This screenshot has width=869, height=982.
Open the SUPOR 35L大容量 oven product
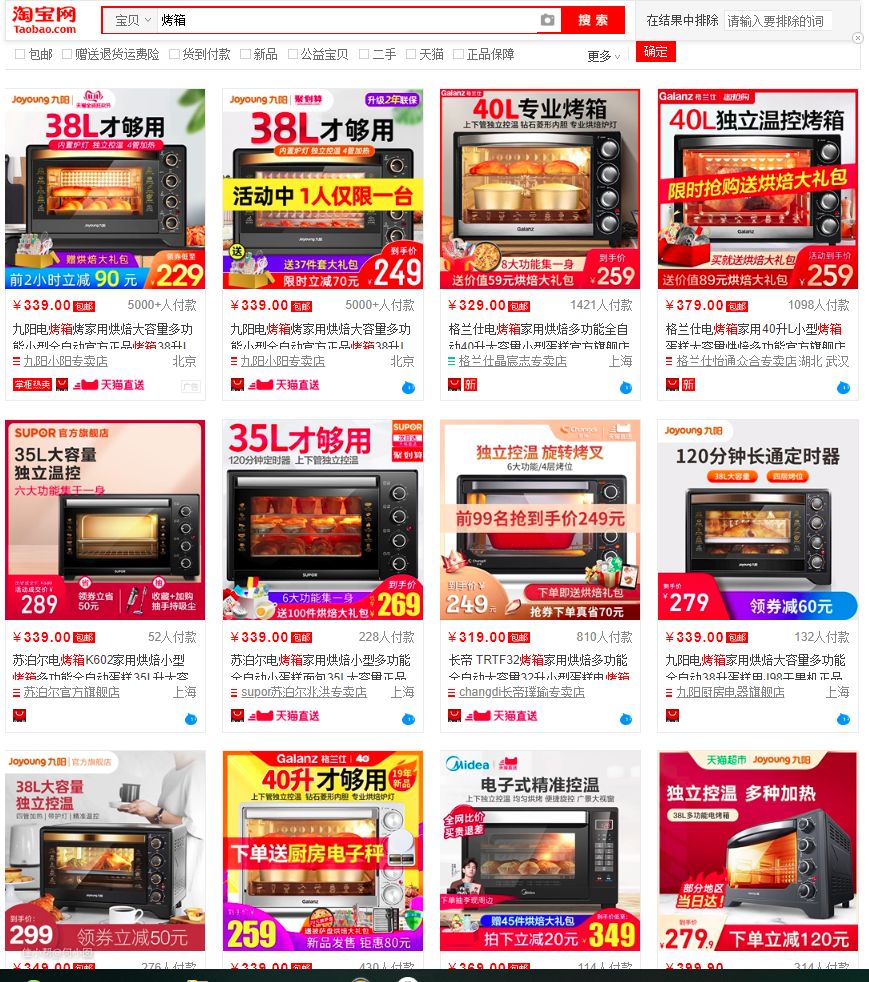(x=105, y=520)
